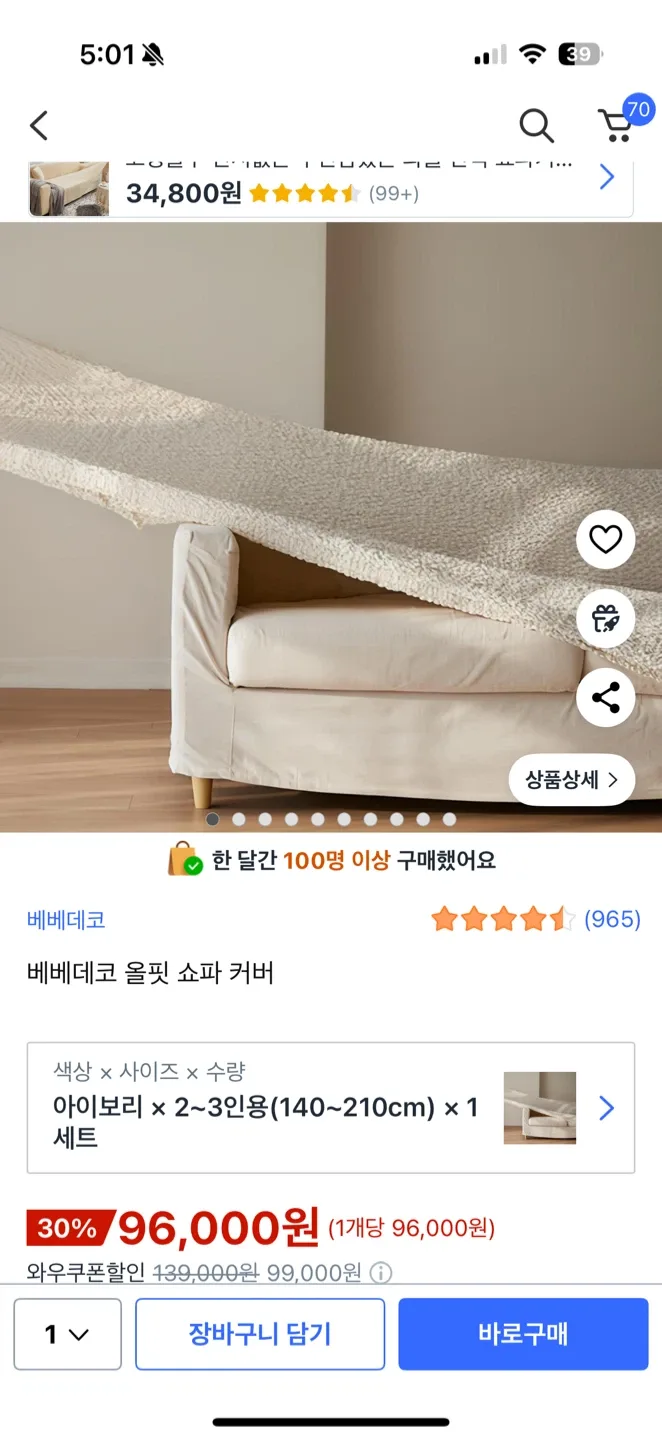
Task: Open 상품상세 product details
Action: click(x=572, y=780)
